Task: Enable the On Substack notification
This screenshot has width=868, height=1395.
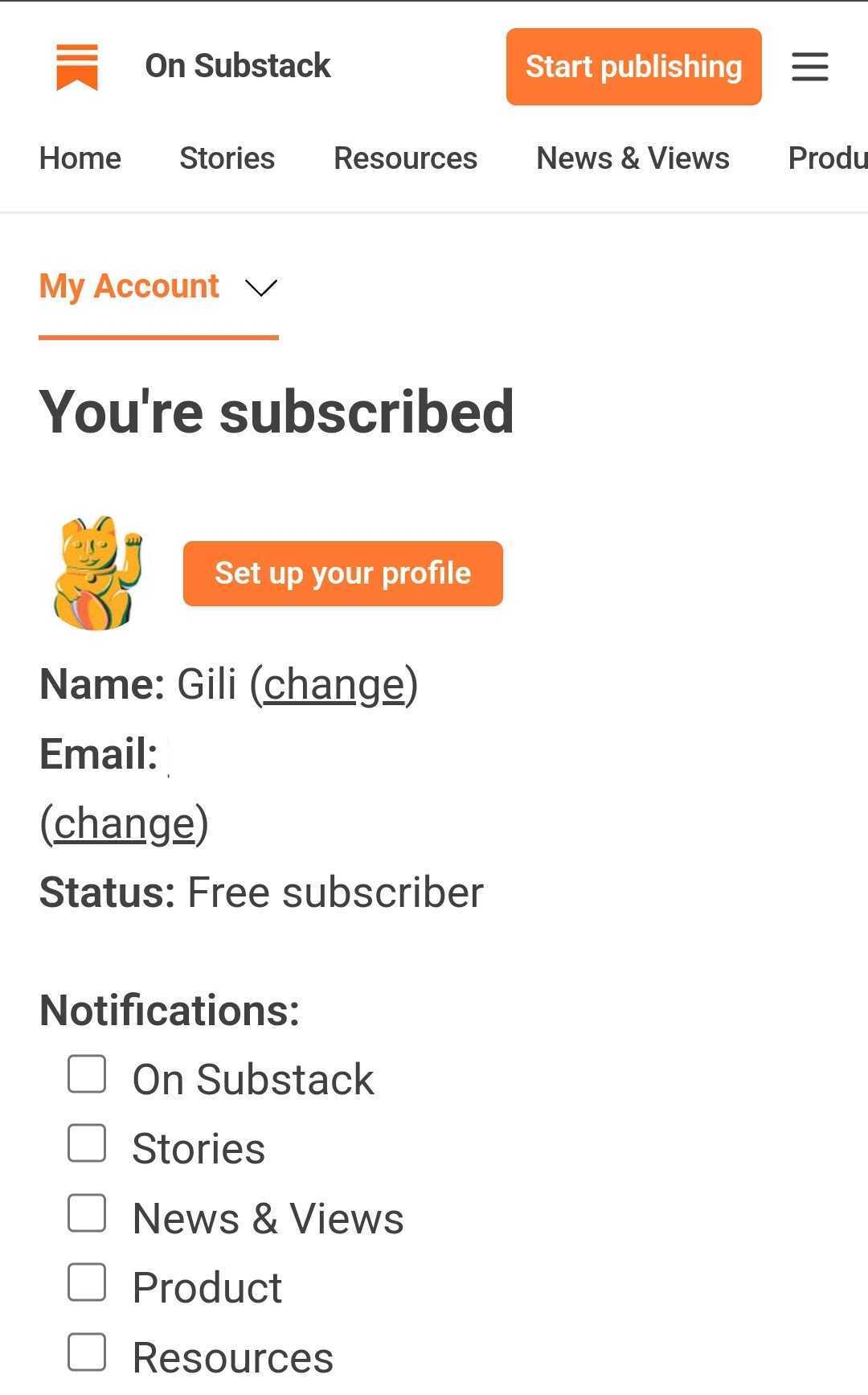Action: (x=87, y=1074)
